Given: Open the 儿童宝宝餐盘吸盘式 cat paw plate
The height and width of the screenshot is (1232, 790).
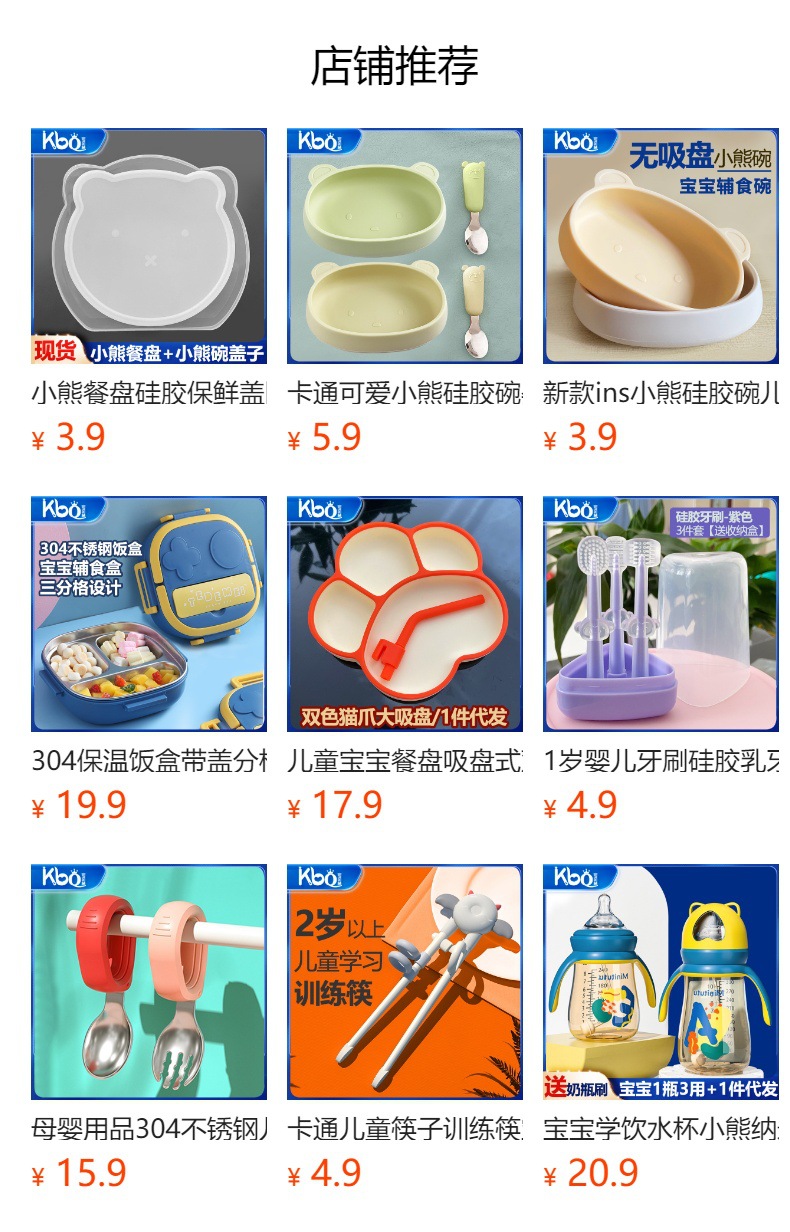Looking at the screenshot, I should pos(405,614).
